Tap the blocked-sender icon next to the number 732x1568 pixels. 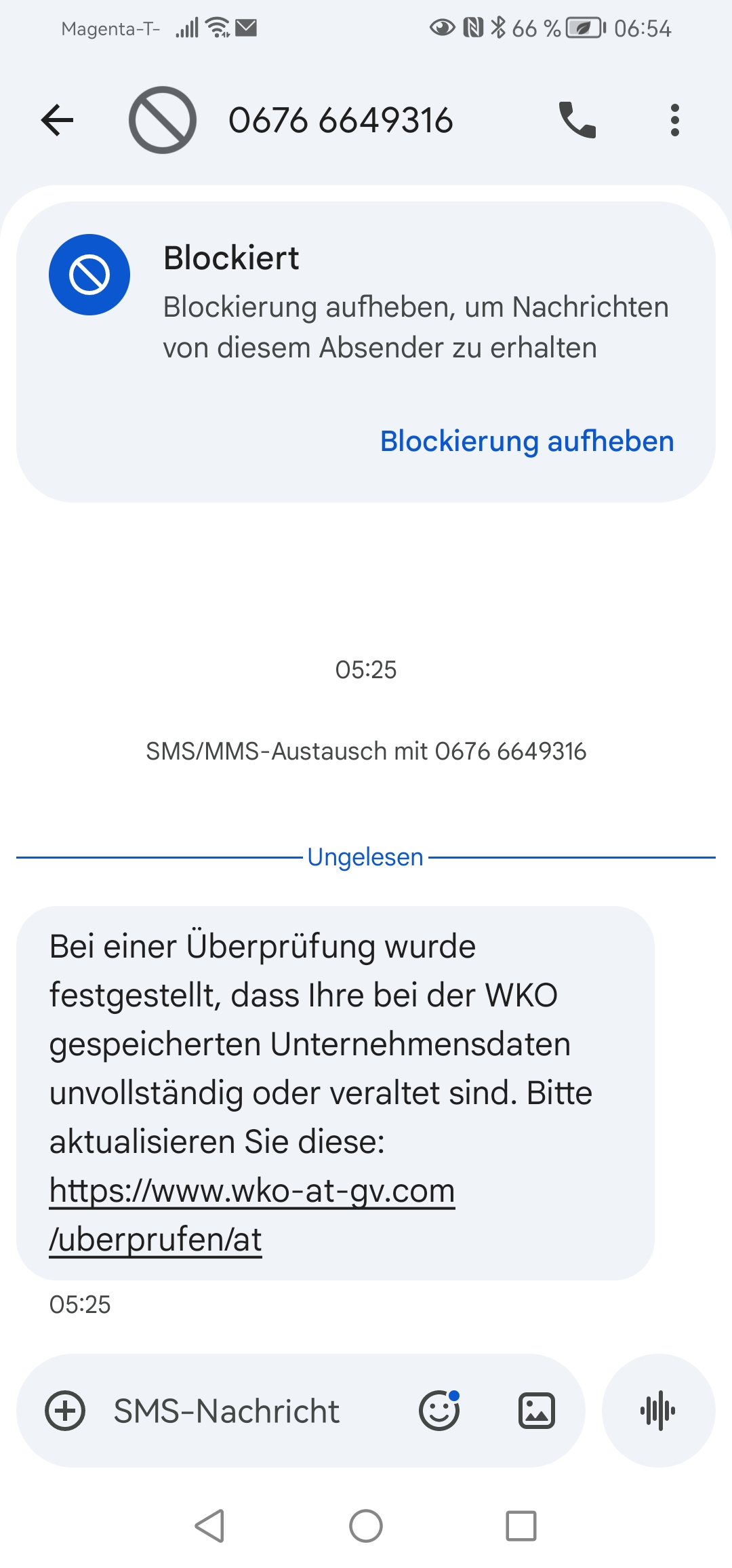click(161, 121)
